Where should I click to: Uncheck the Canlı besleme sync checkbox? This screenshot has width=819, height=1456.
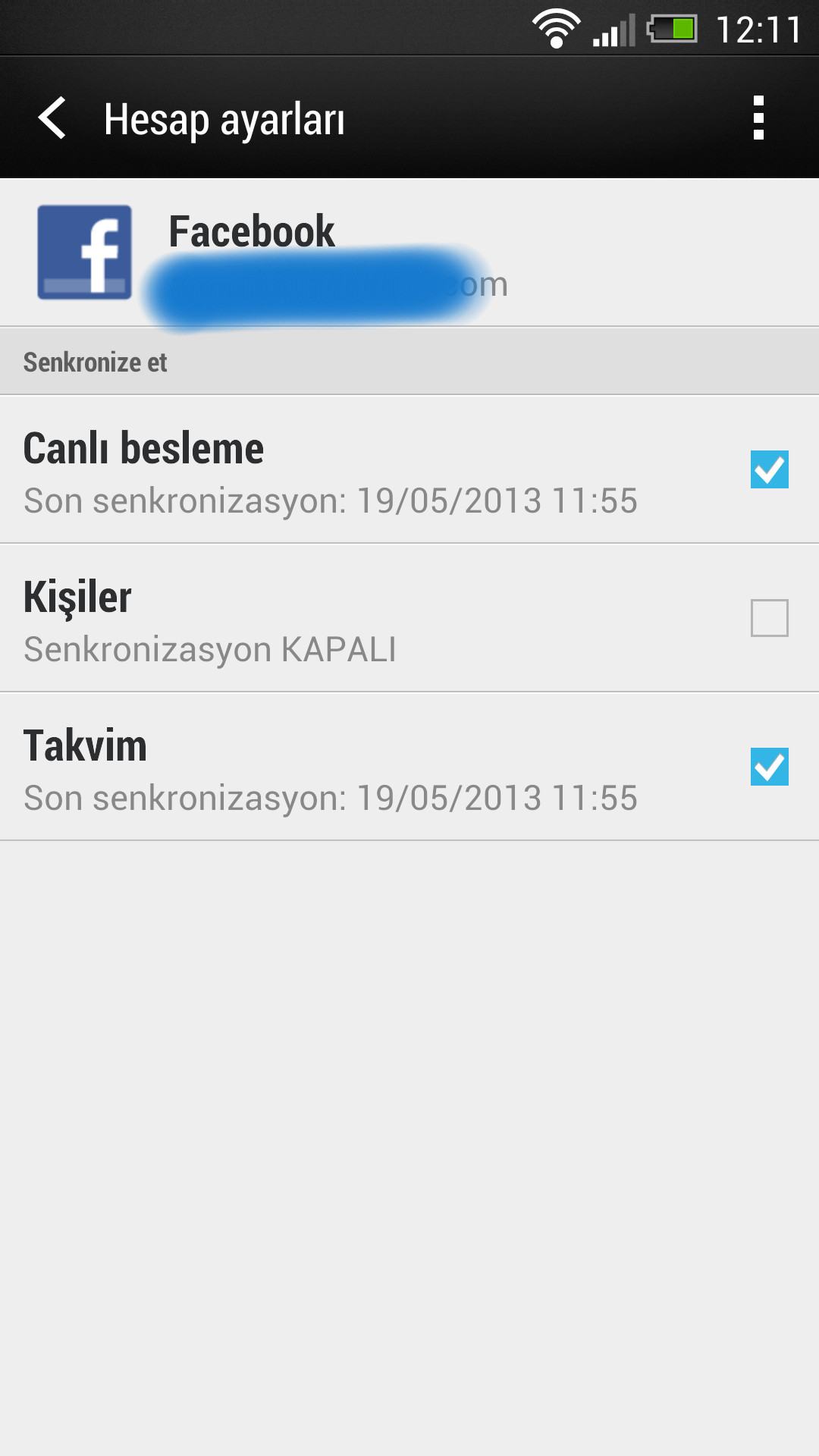(769, 469)
